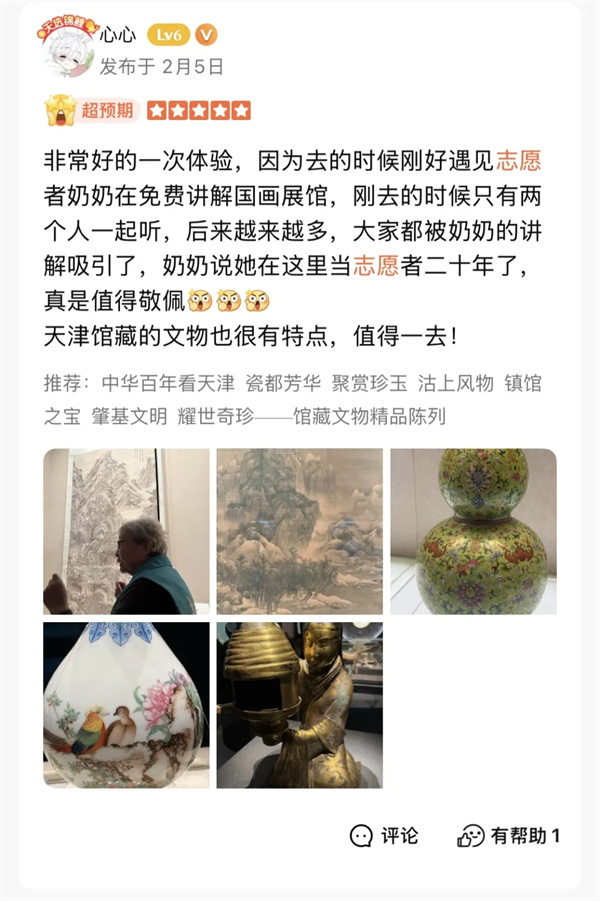View the snowy landscape painting photo
600x901 pixels.
299,531
